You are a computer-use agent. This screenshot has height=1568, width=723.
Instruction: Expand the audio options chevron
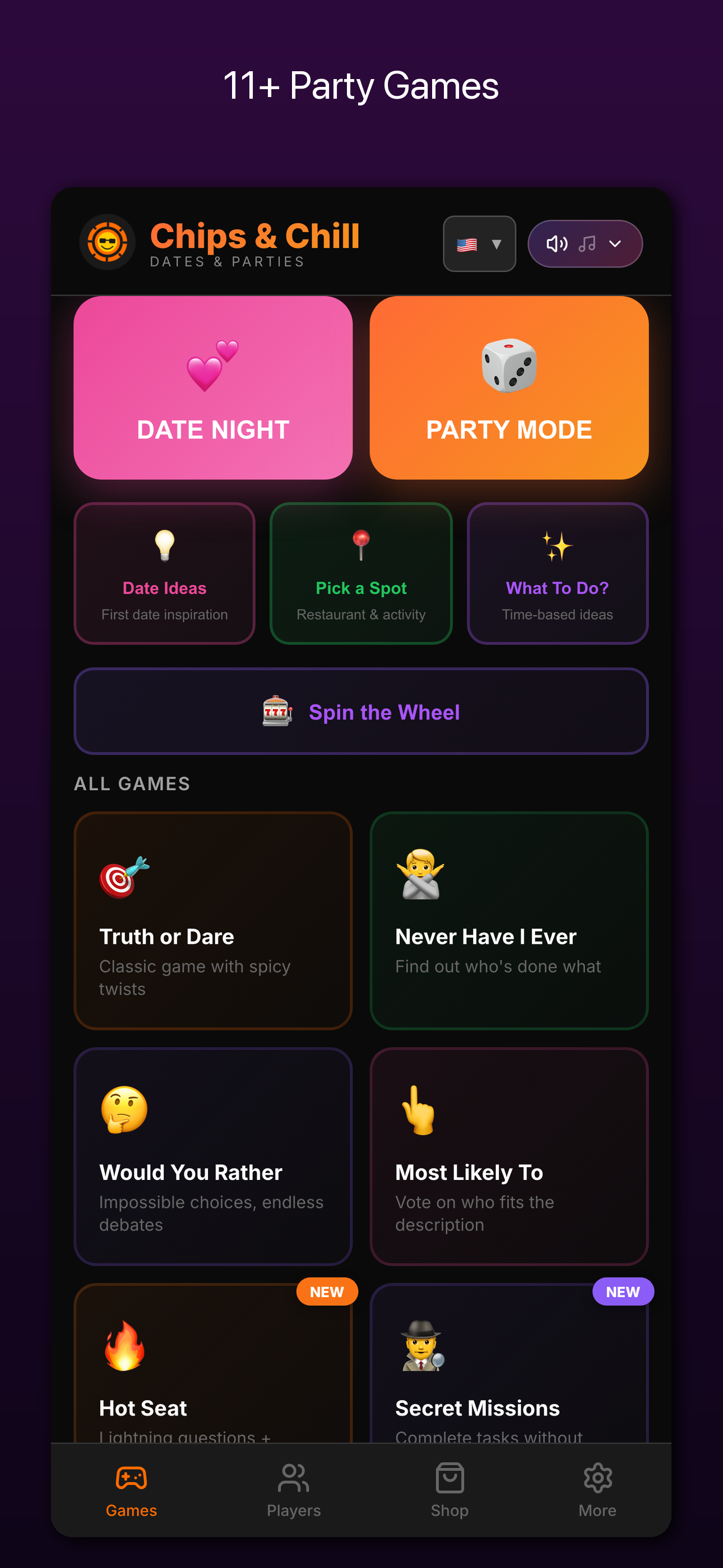pyautogui.click(x=616, y=243)
